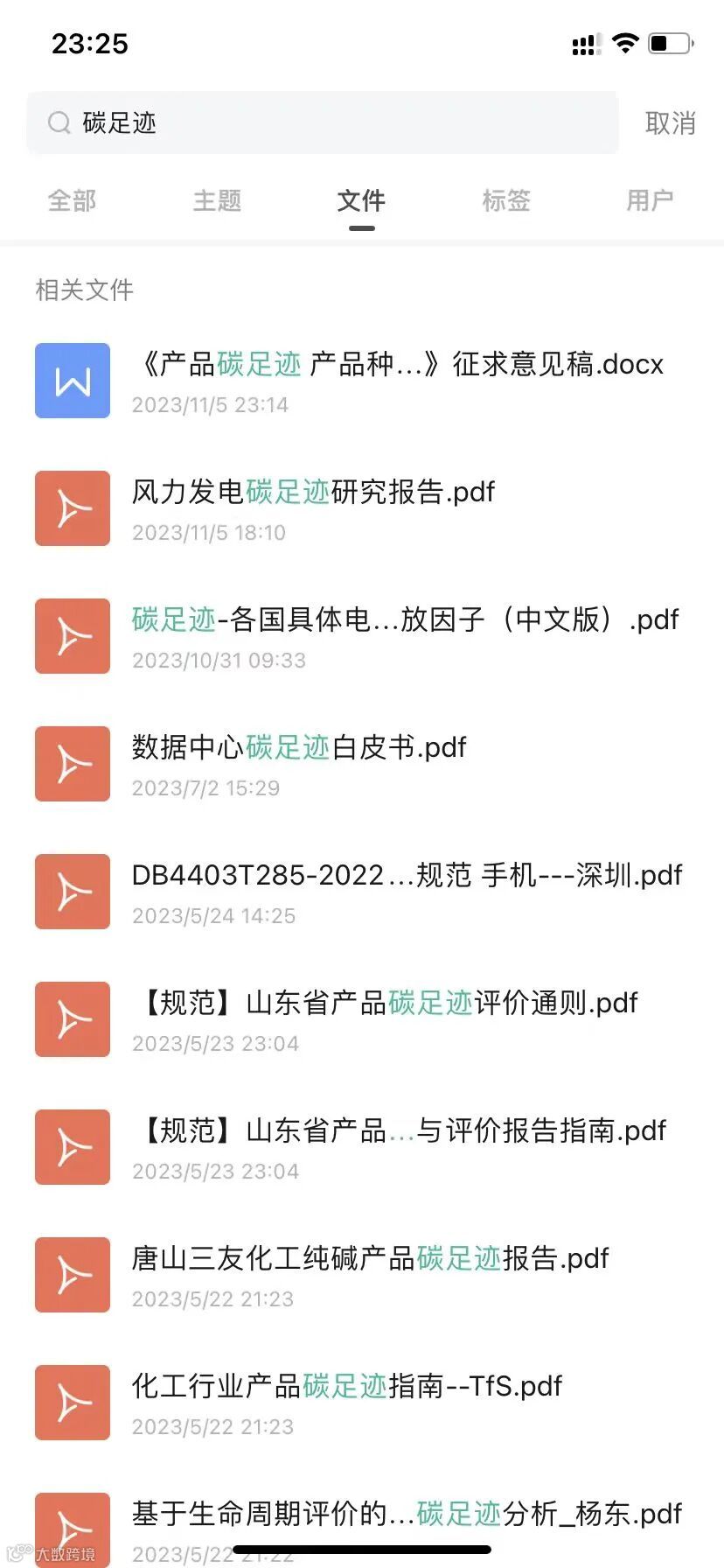Select the 文件 tab
This screenshot has height=1568, width=724.
coord(361,201)
